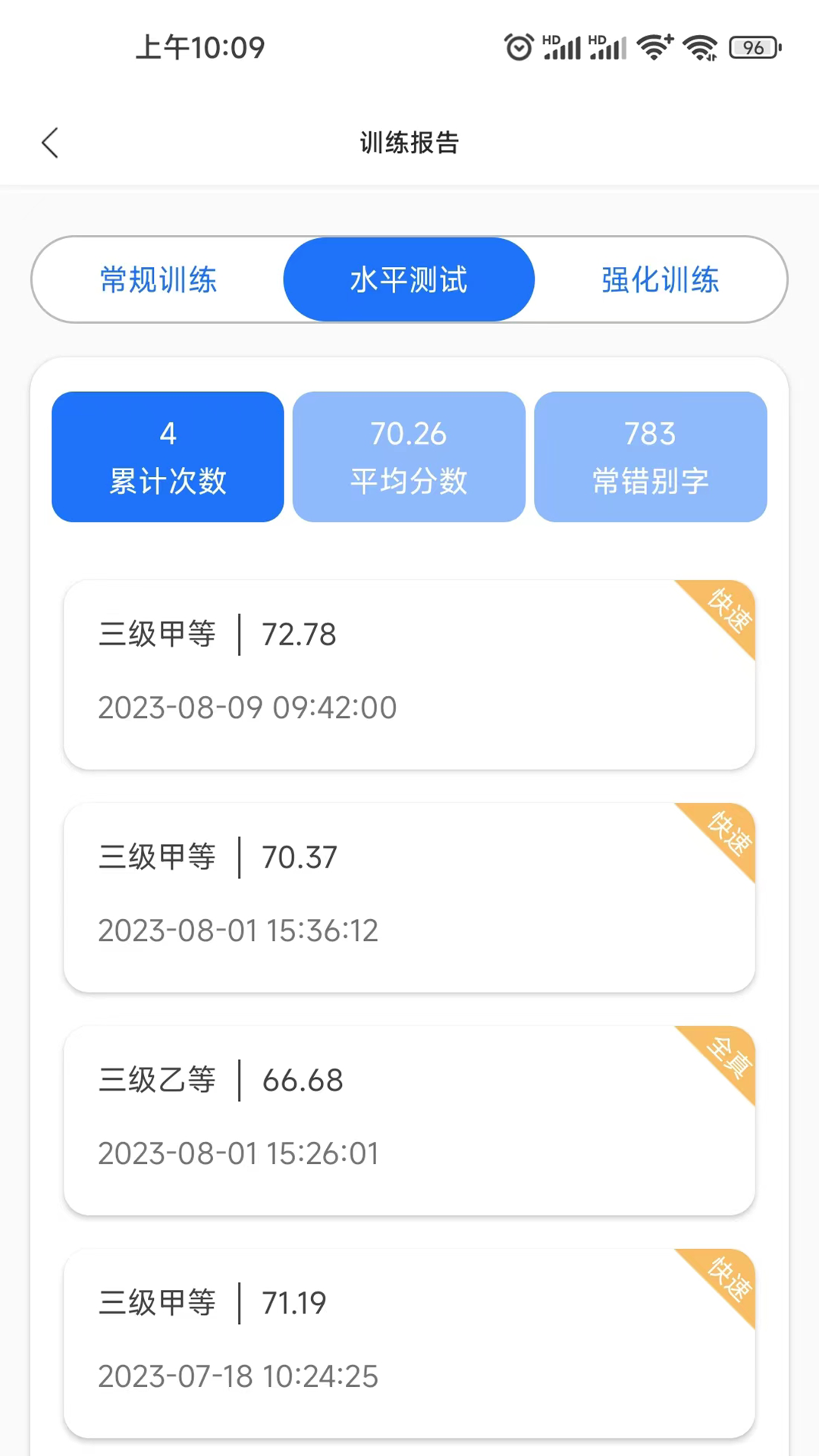Tap the cellular signal strength icon
This screenshot has height=1456, width=819.
coord(565,47)
